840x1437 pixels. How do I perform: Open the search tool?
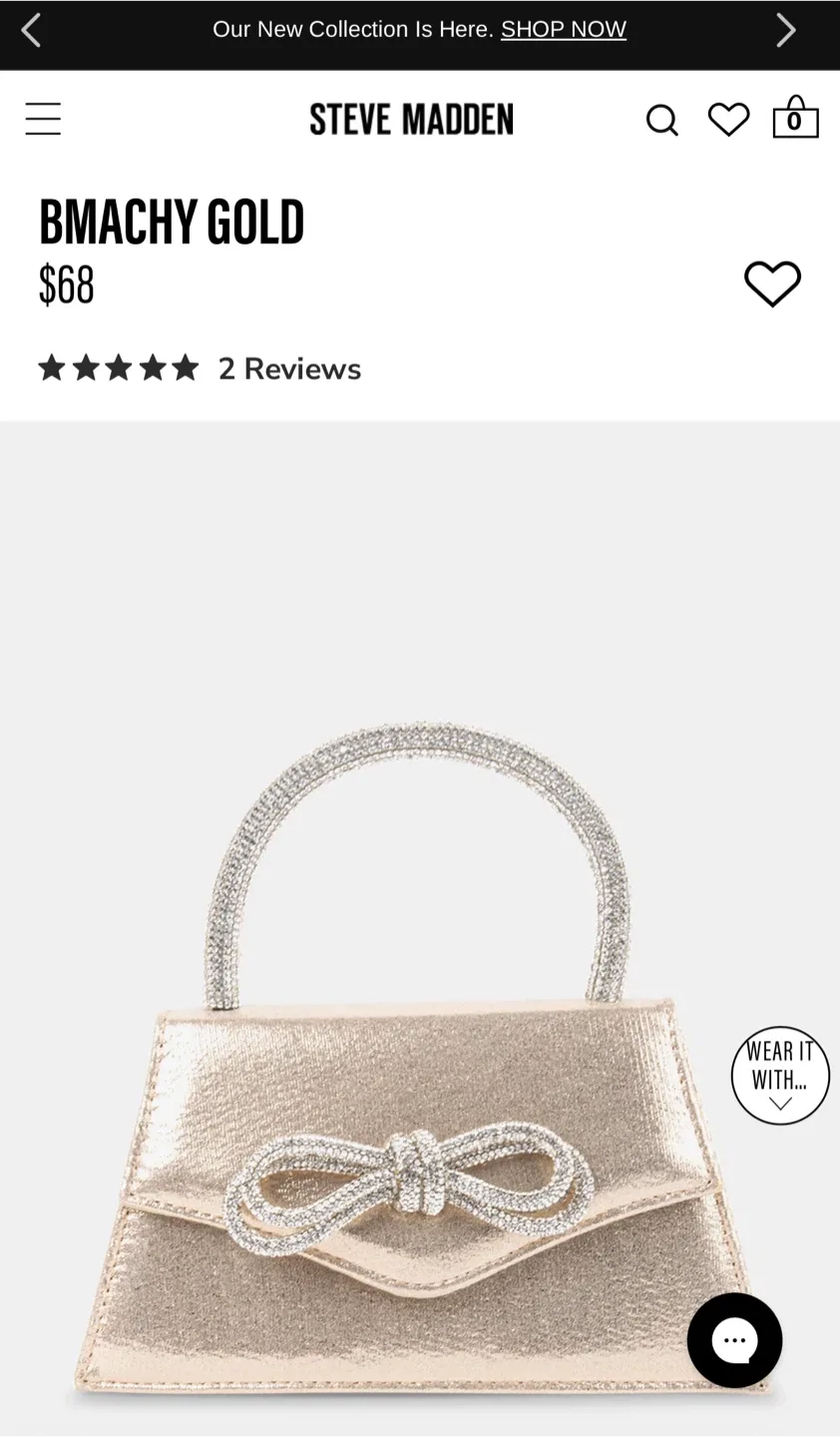click(x=661, y=119)
